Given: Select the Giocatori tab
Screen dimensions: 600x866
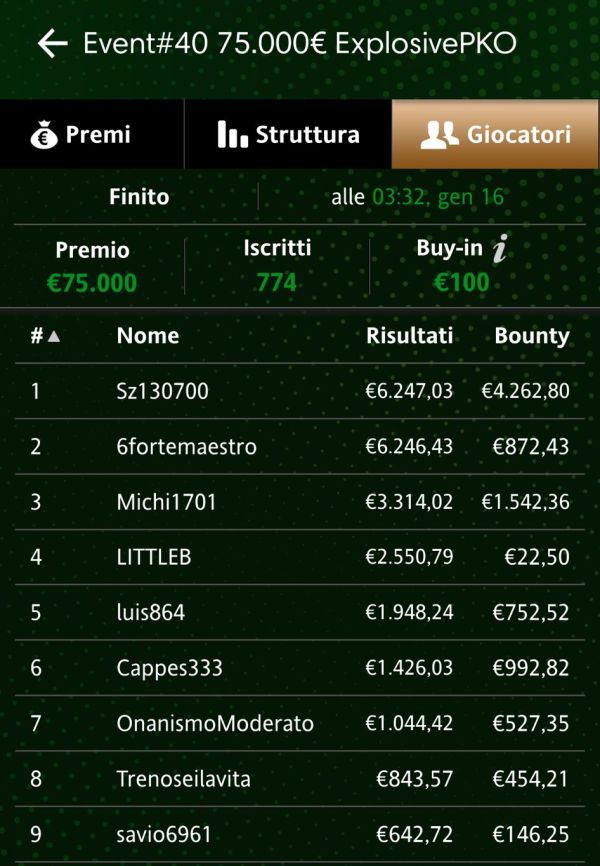Looking at the screenshot, I should [x=495, y=134].
